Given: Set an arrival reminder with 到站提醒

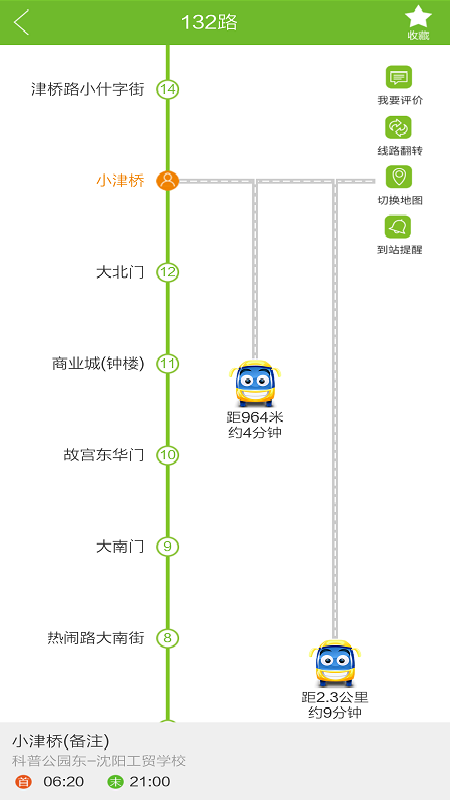Looking at the screenshot, I should click(399, 235).
